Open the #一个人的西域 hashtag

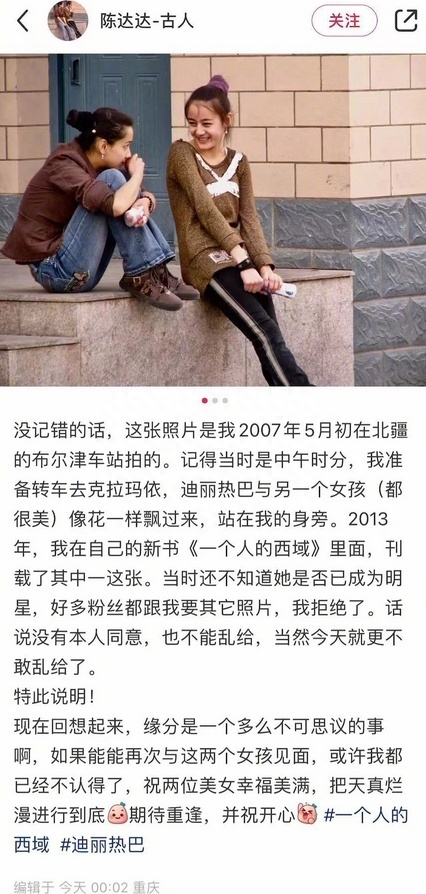pos(211,829)
